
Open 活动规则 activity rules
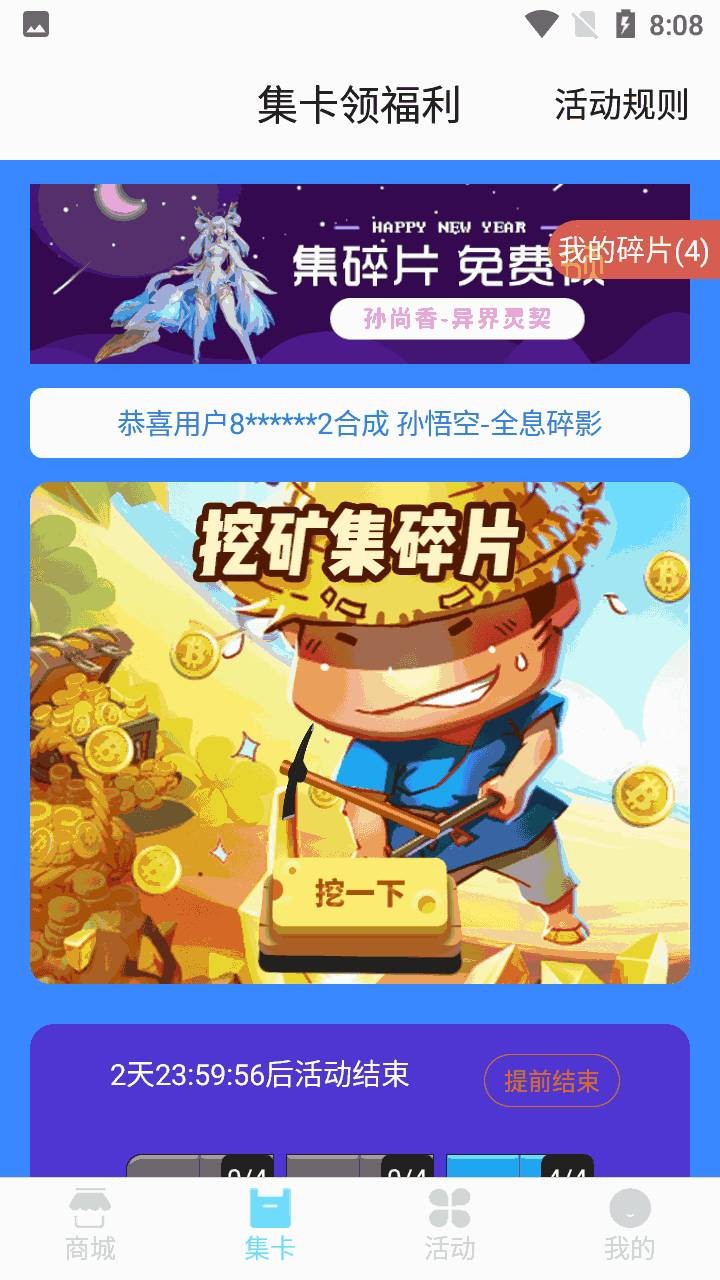coord(622,105)
